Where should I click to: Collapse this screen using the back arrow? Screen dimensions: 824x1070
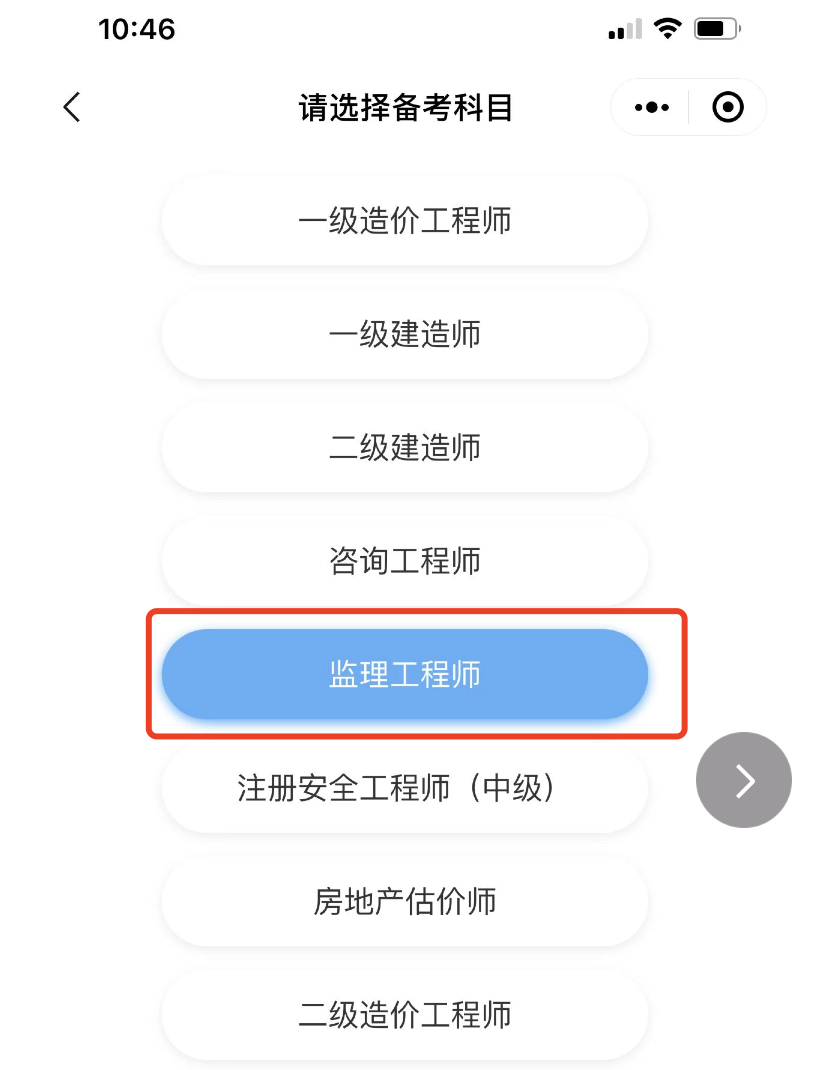click(x=71, y=106)
